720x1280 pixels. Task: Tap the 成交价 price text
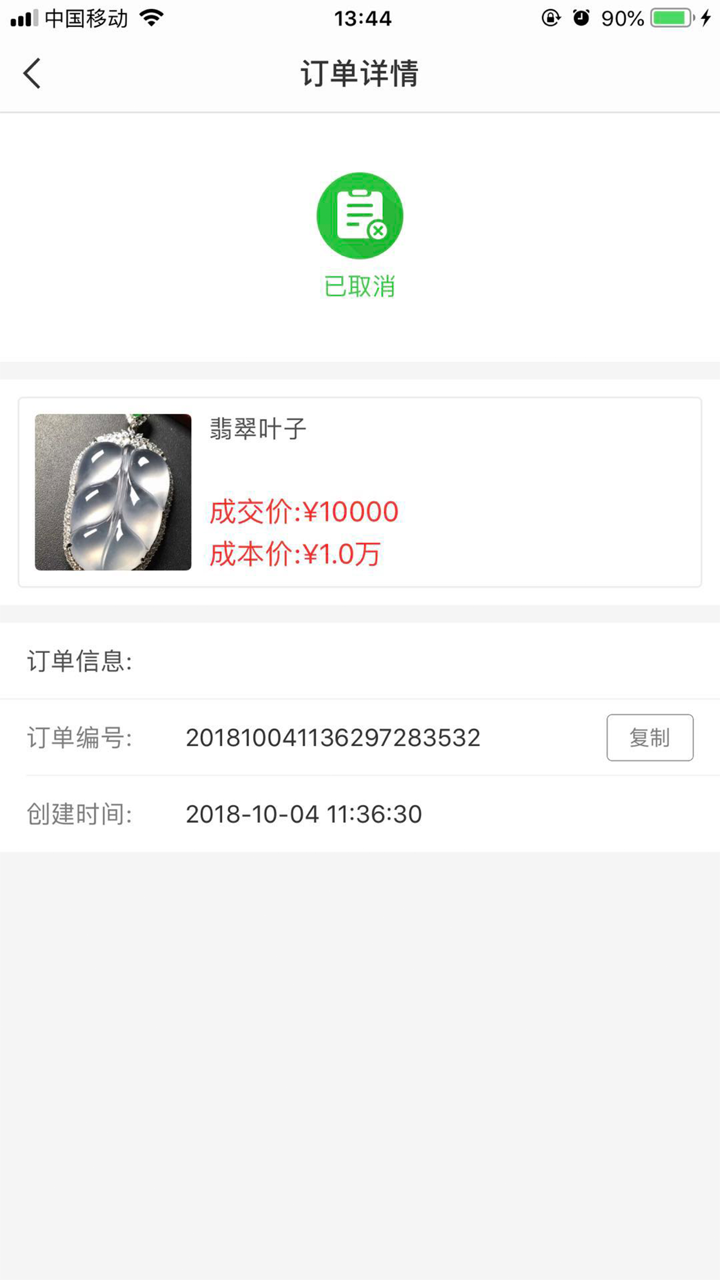302,511
